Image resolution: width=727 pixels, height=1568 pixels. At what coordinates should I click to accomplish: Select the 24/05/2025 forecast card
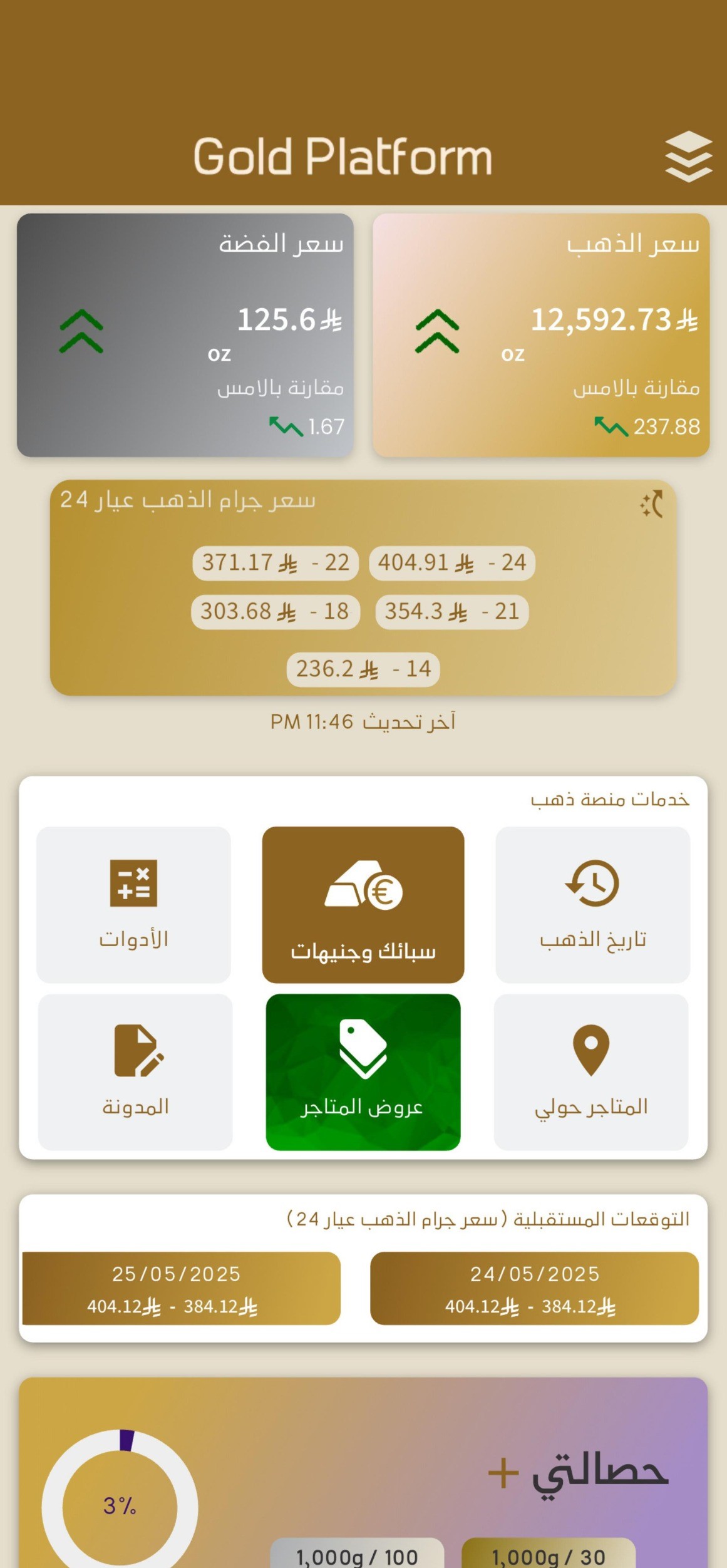click(x=534, y=1288)
